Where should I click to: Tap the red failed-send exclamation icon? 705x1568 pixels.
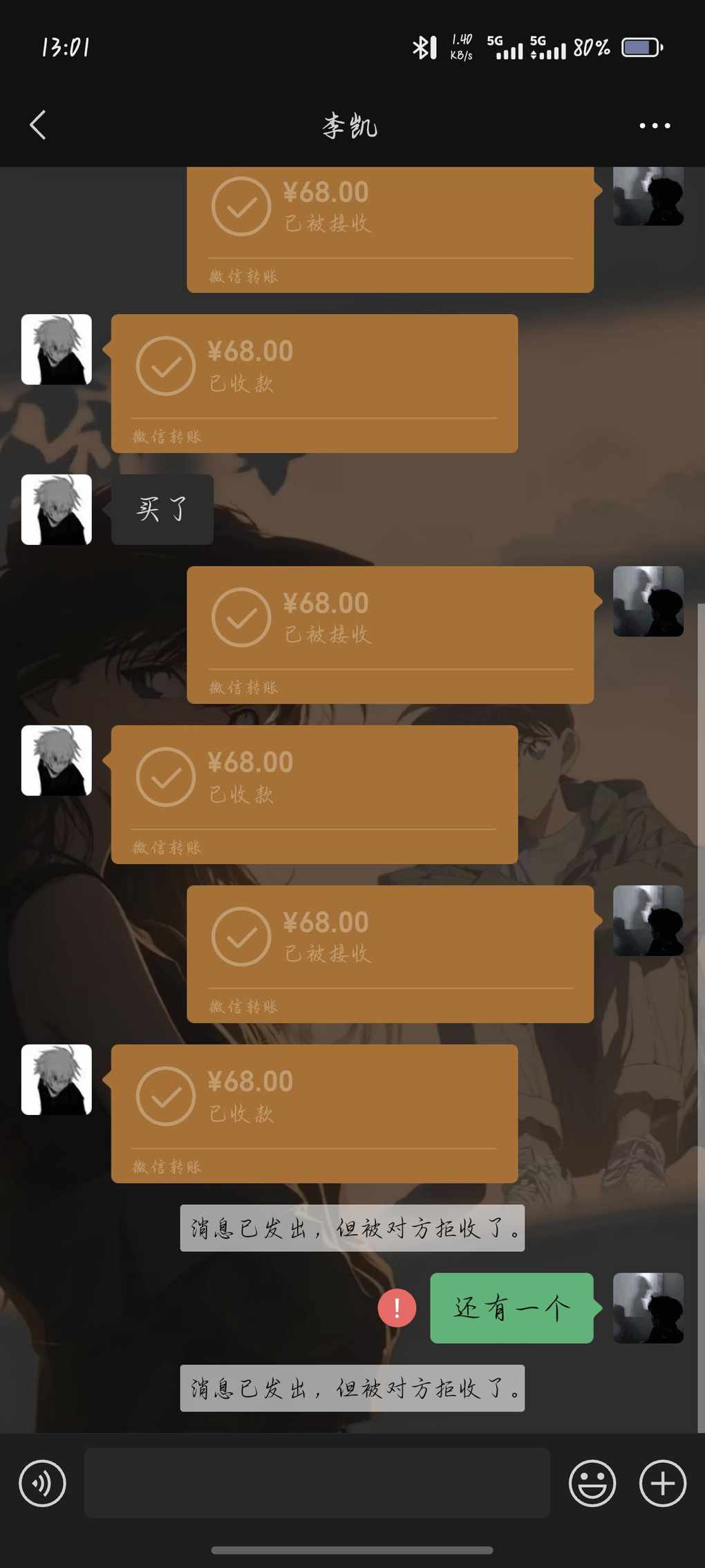coord(397,1308)
